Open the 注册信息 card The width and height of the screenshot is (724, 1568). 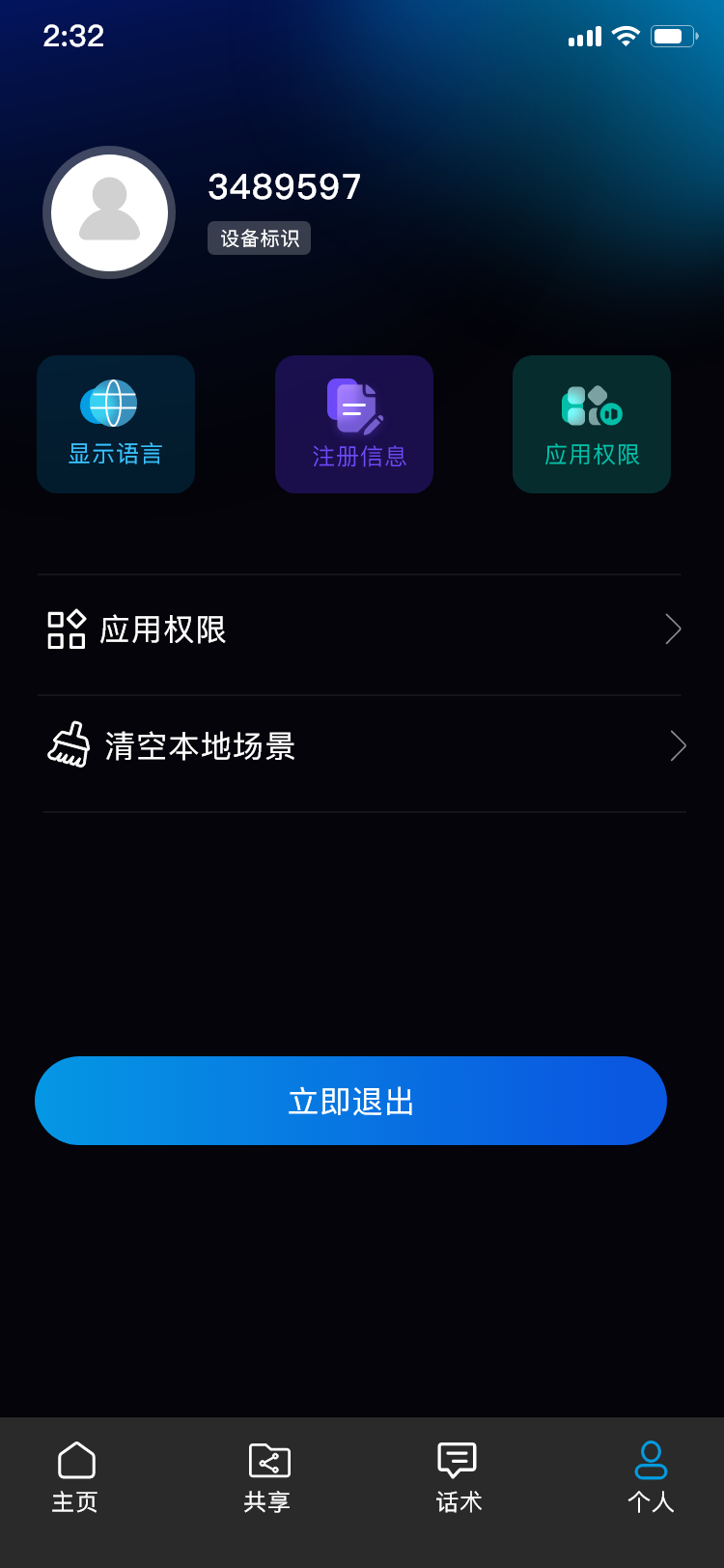(x=354, y=424)
